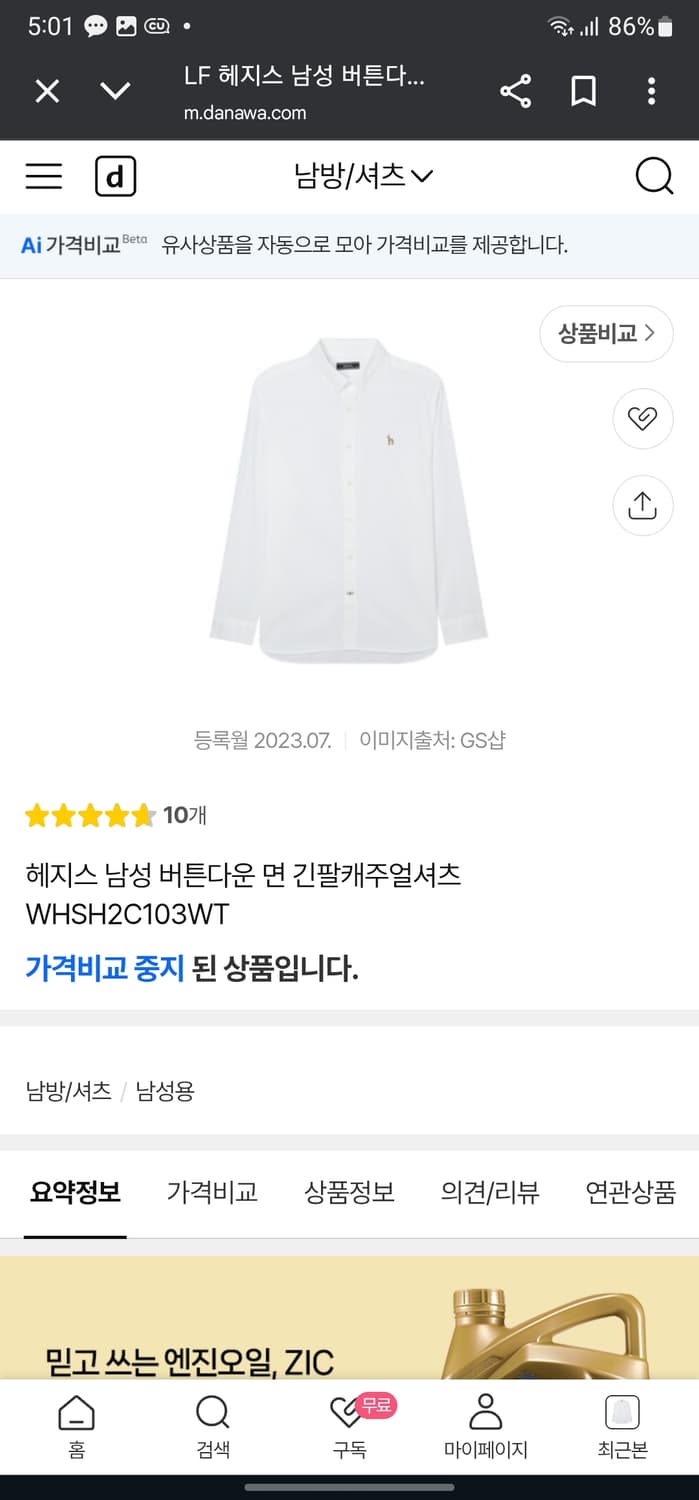The image size is (699, 1500).
Task: Open the 남방/셔츠 breadcrumb link
Action: [x=69, y=1091]
